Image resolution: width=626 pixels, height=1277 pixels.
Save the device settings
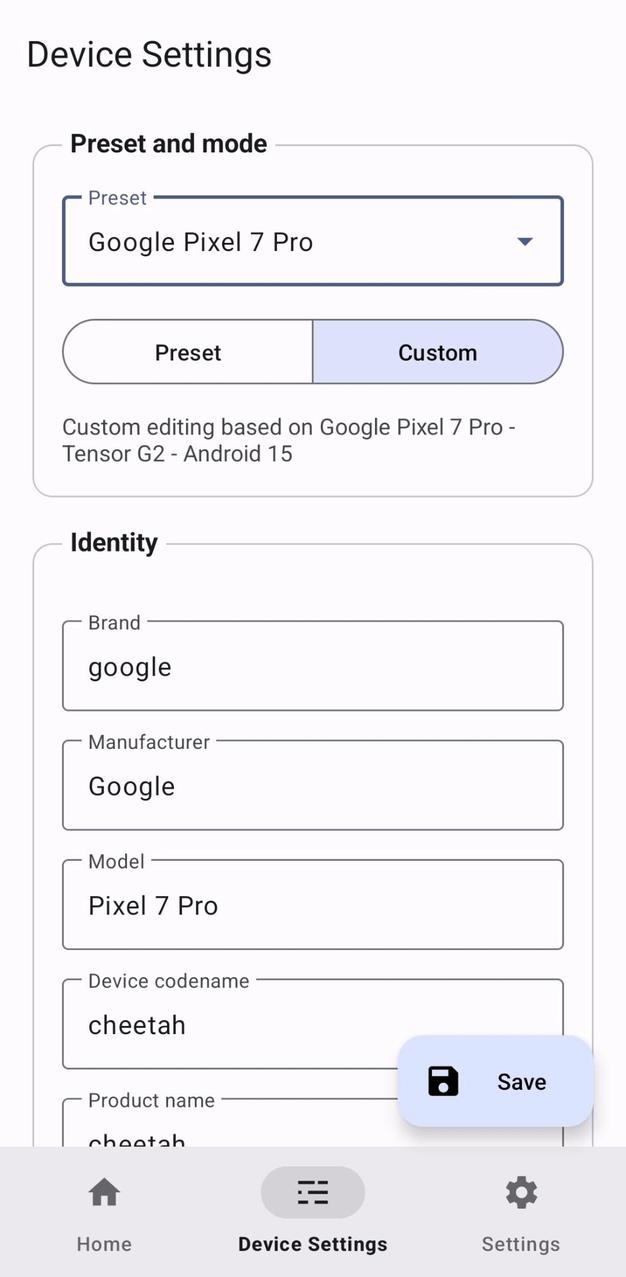[495, 1081]
